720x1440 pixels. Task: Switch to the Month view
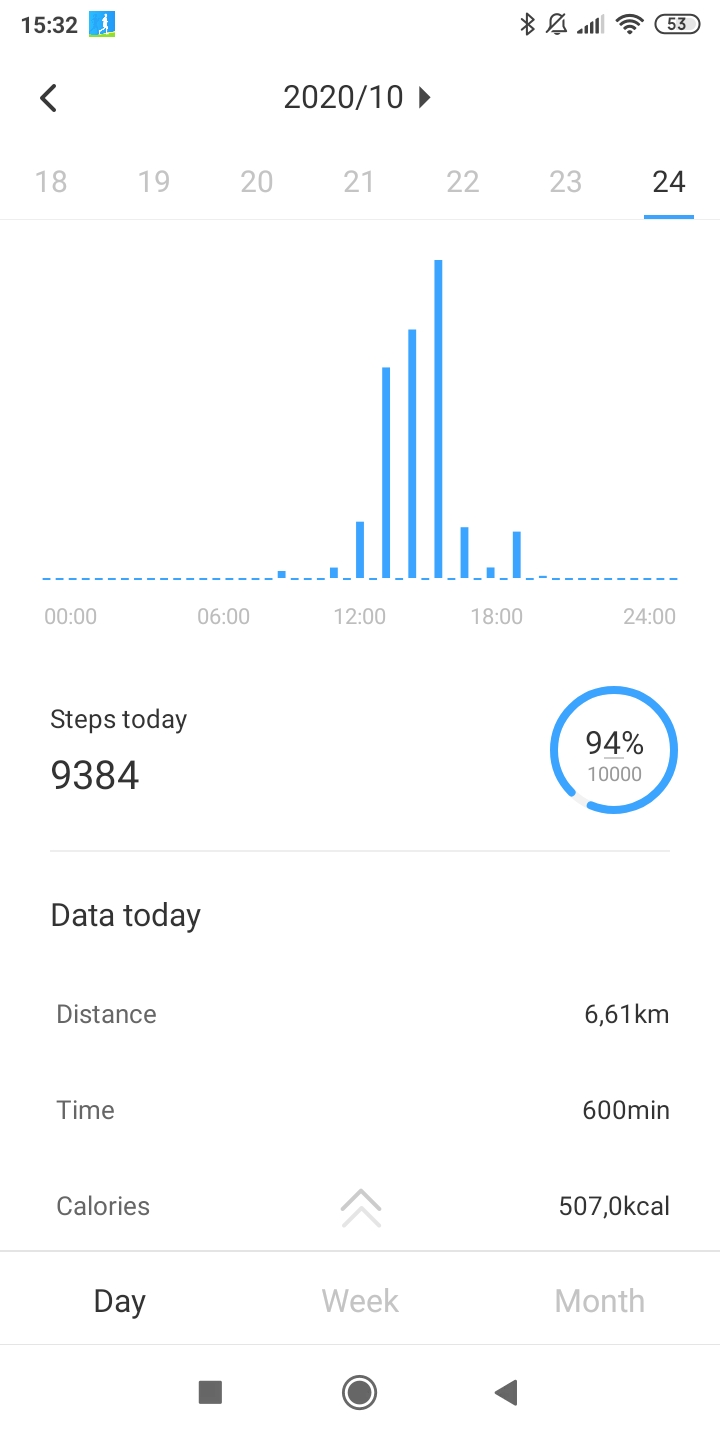[x=600, y=1300]
